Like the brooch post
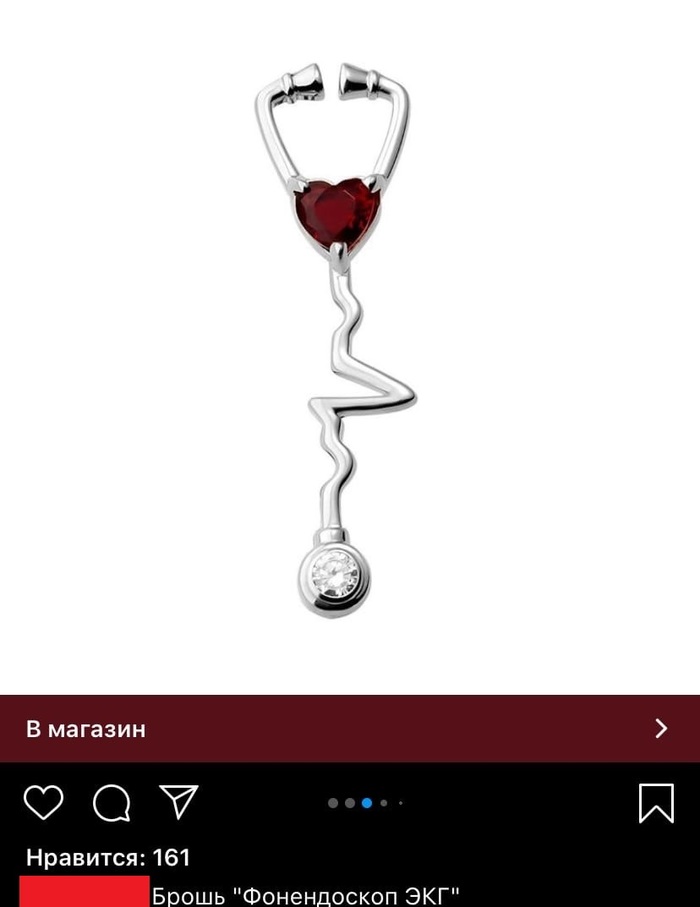Image resolution: width=700 pixels, height=907 pixels. (43, 802)
